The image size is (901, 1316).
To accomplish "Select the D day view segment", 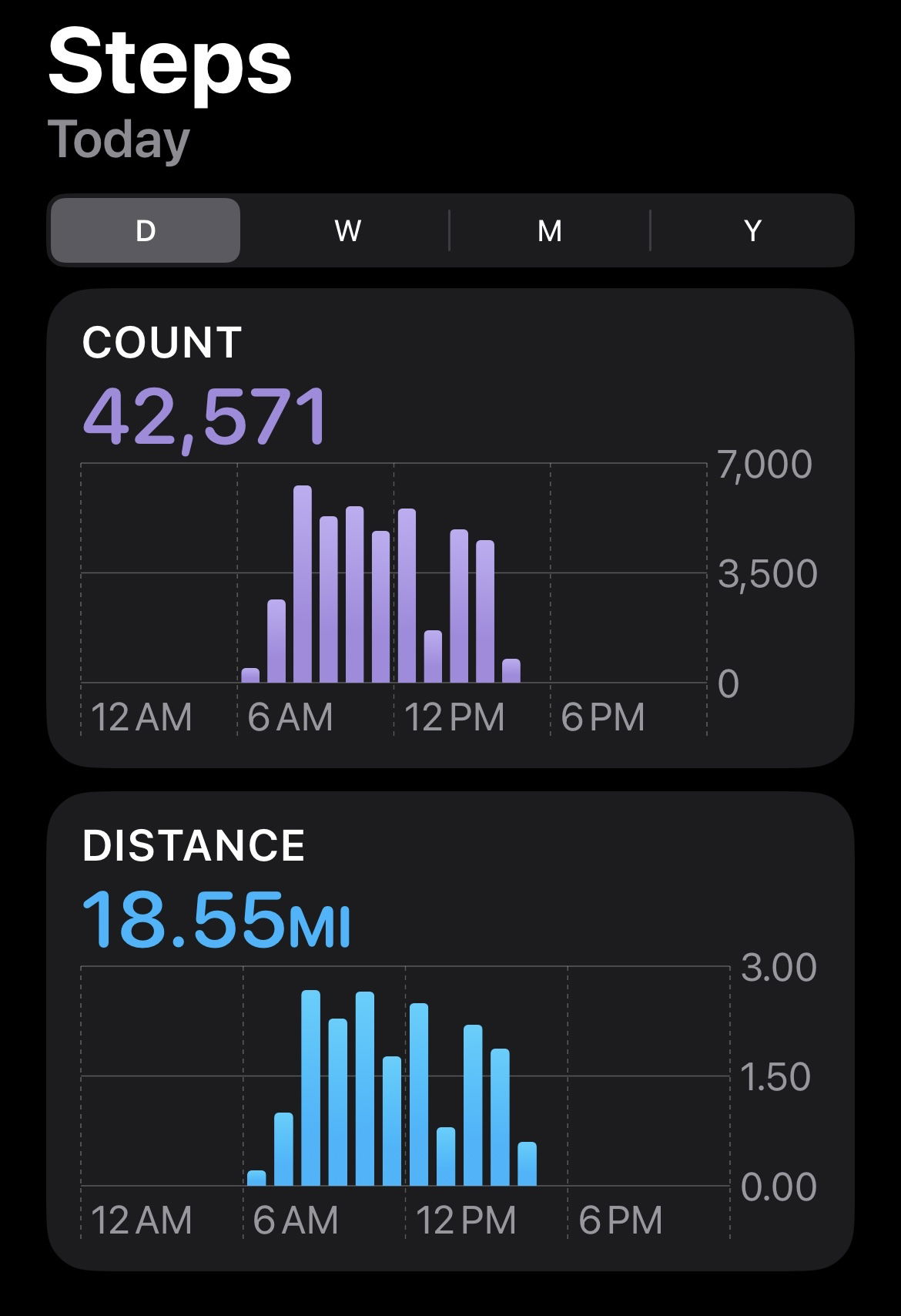I will tap(146, 230).
